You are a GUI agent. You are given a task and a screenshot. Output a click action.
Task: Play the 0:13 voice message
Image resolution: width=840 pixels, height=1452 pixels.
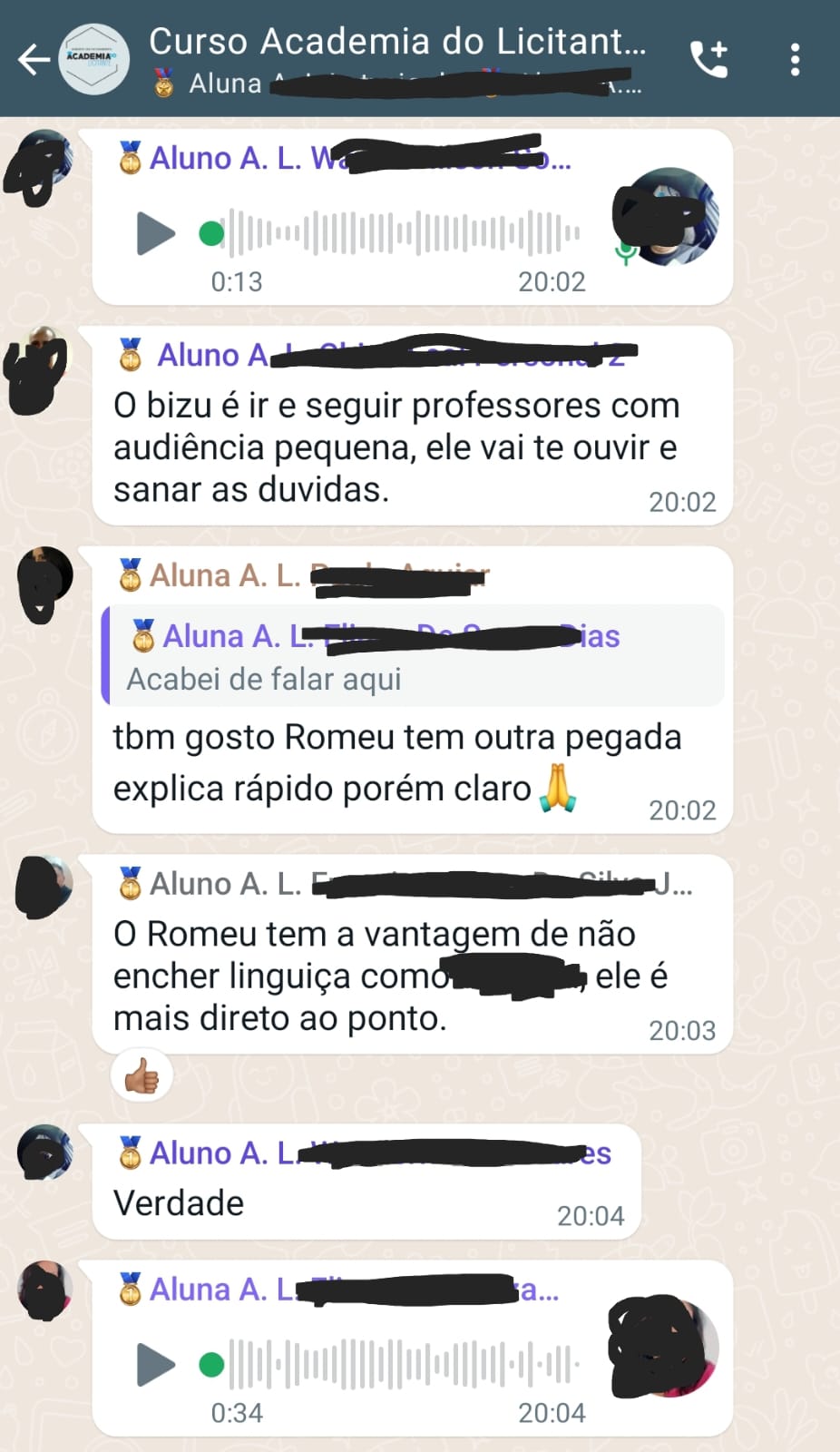155,233
